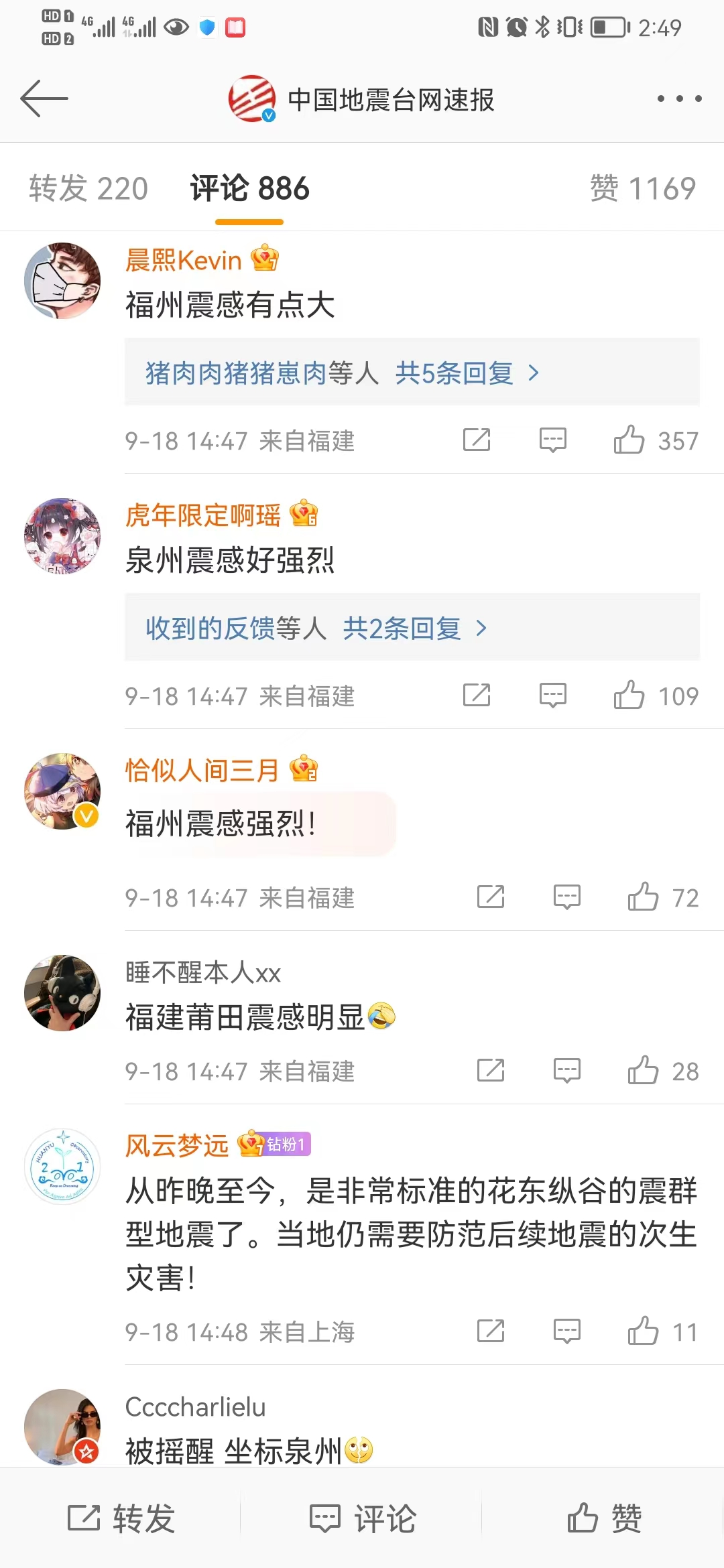Viewport: 724px width, 1568px height.
Task: Reply to 恰似人间三月's comment via comment icon
Action: tap(567, 897)
